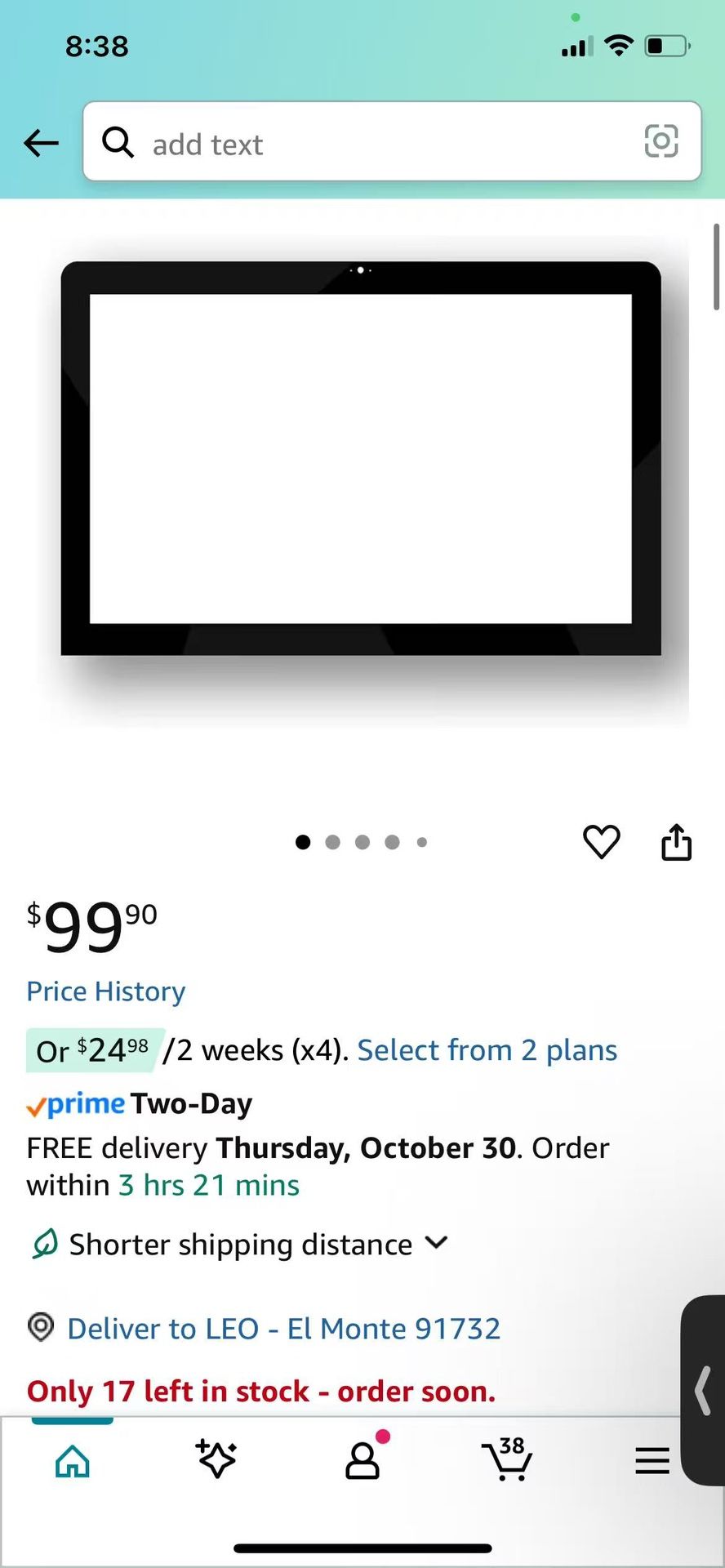Open the shopping cart icon showing 38 items

(507, 1460)
